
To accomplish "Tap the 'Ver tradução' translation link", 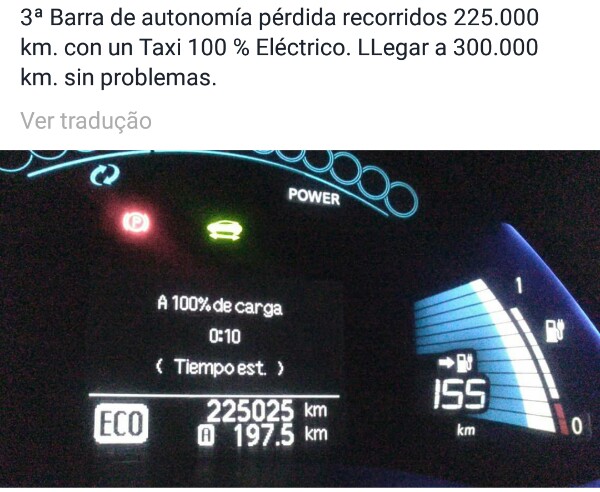I will point(86,121).
